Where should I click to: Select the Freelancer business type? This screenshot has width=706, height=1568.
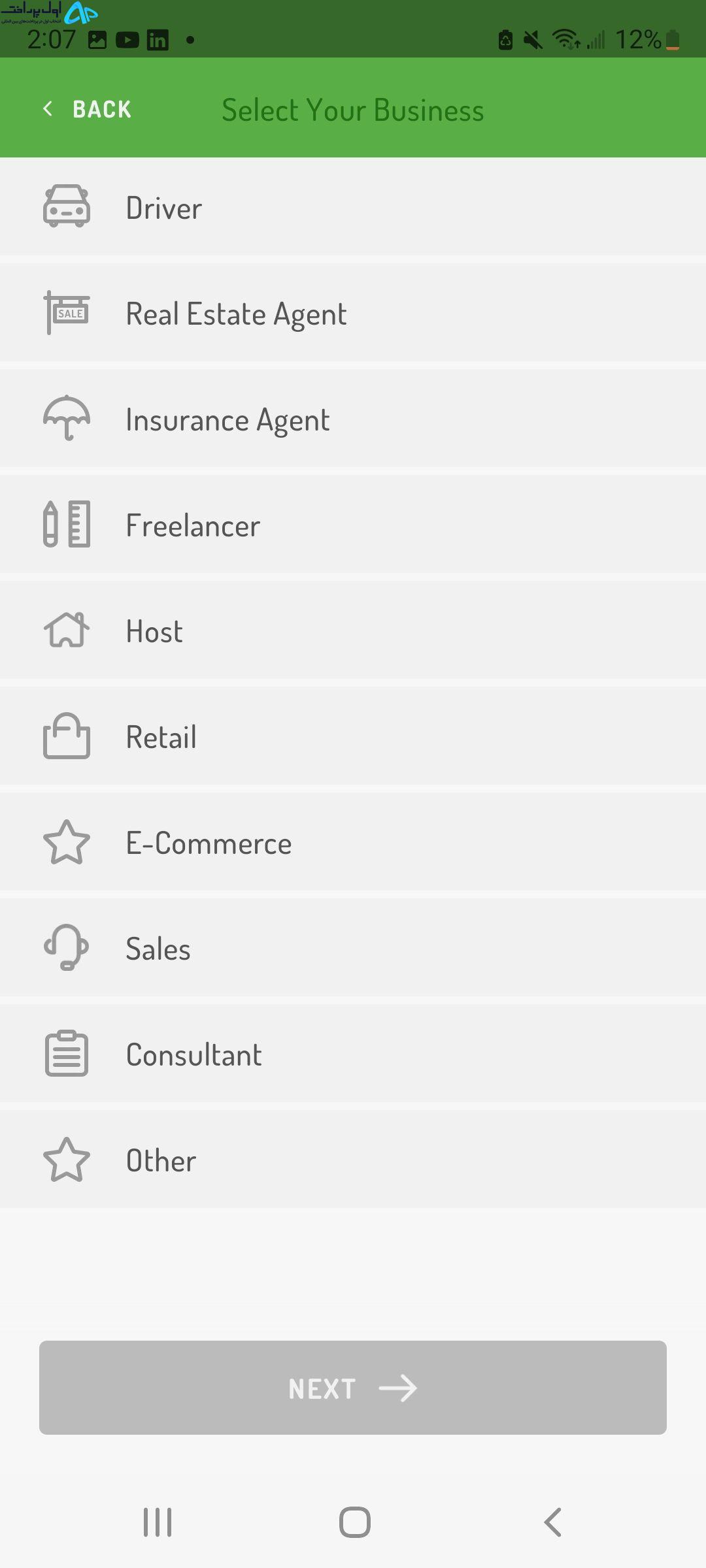click(x=353, y=525)
